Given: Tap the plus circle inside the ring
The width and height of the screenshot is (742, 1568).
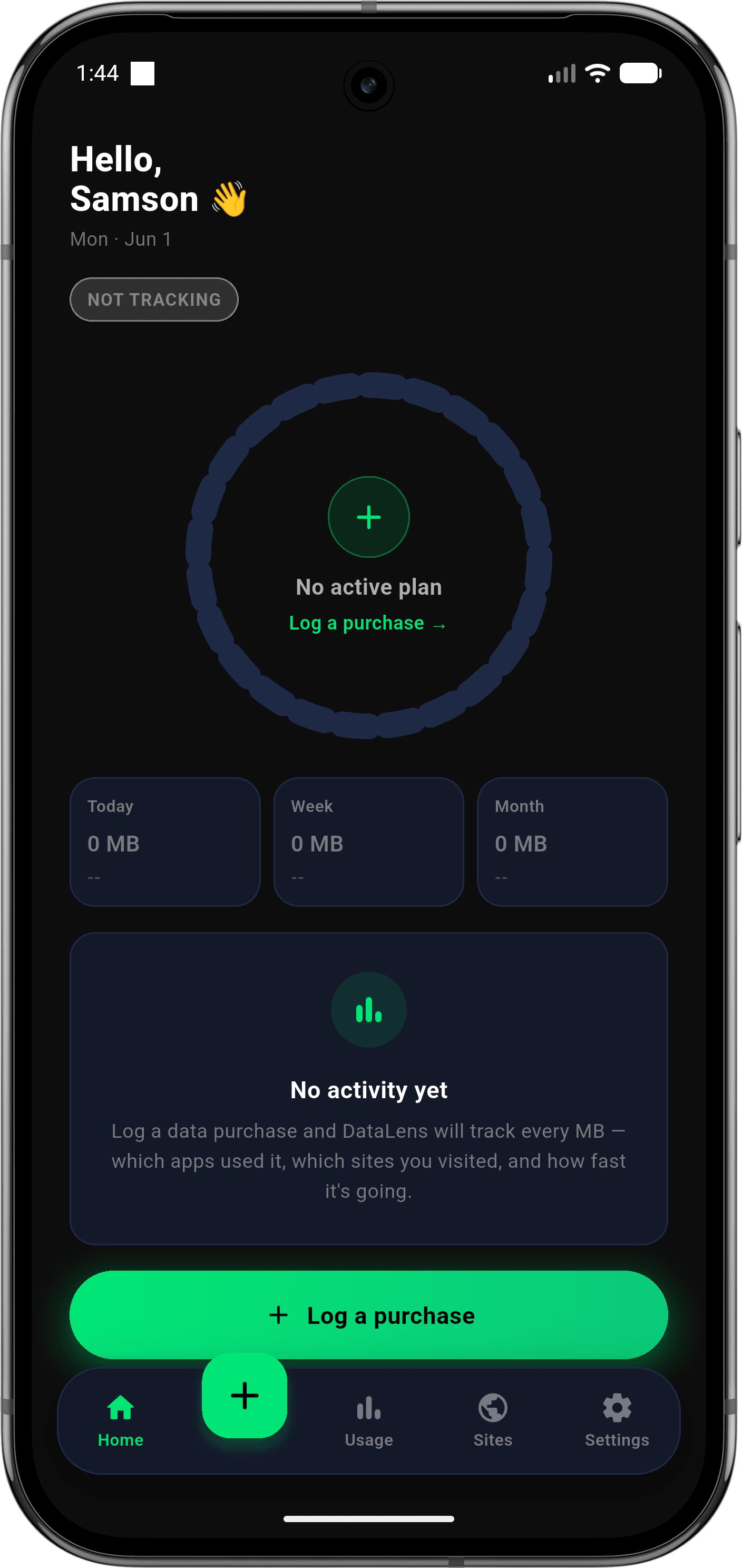Looking at the screenshot, I should (368, 517).
